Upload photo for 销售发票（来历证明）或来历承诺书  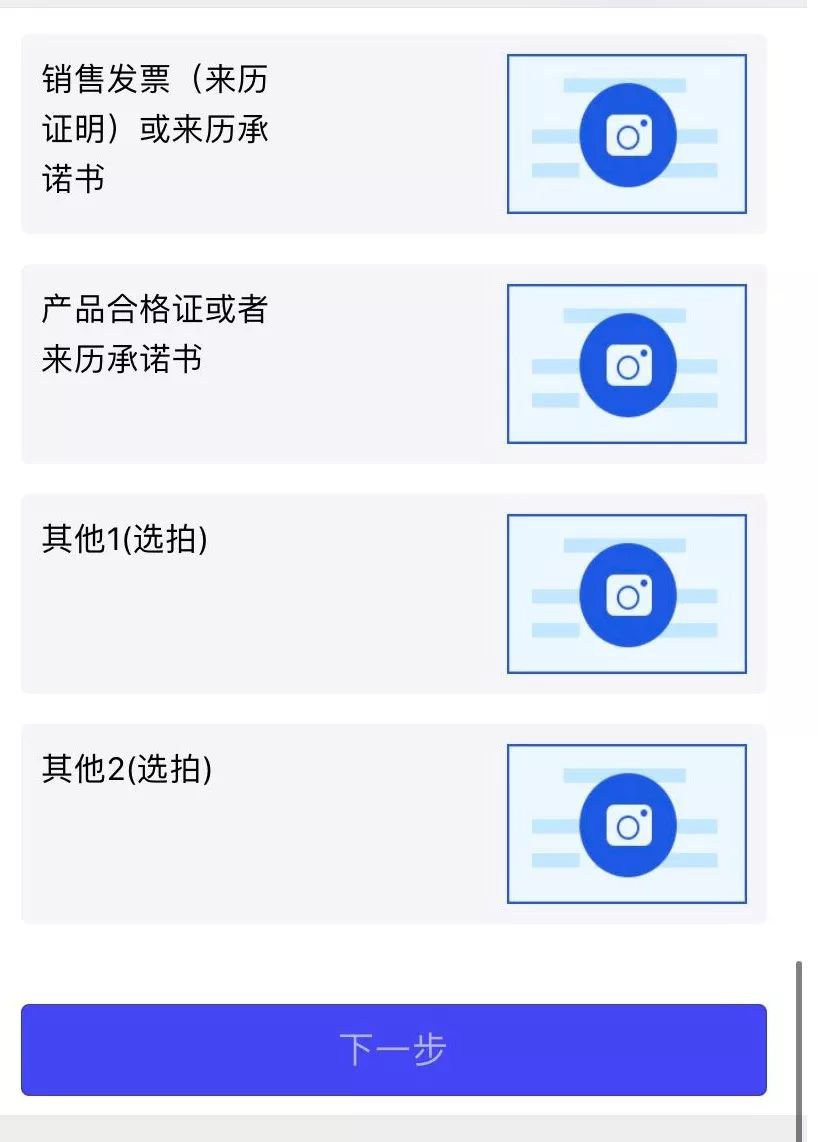(627, 134)
